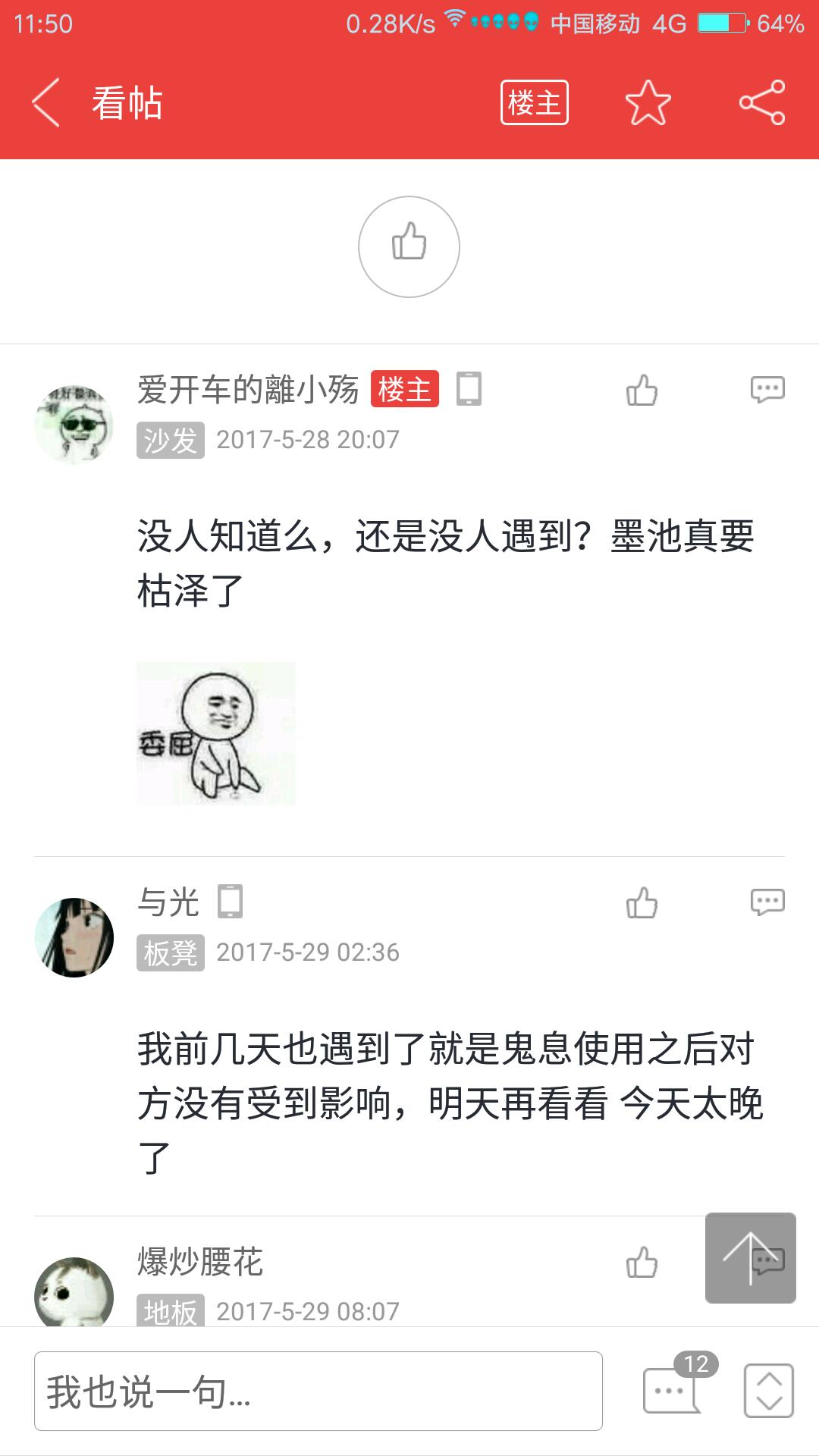The image size is (819, 1456).
Task: Go back from the 看帖 page
Action: point(47,103)
